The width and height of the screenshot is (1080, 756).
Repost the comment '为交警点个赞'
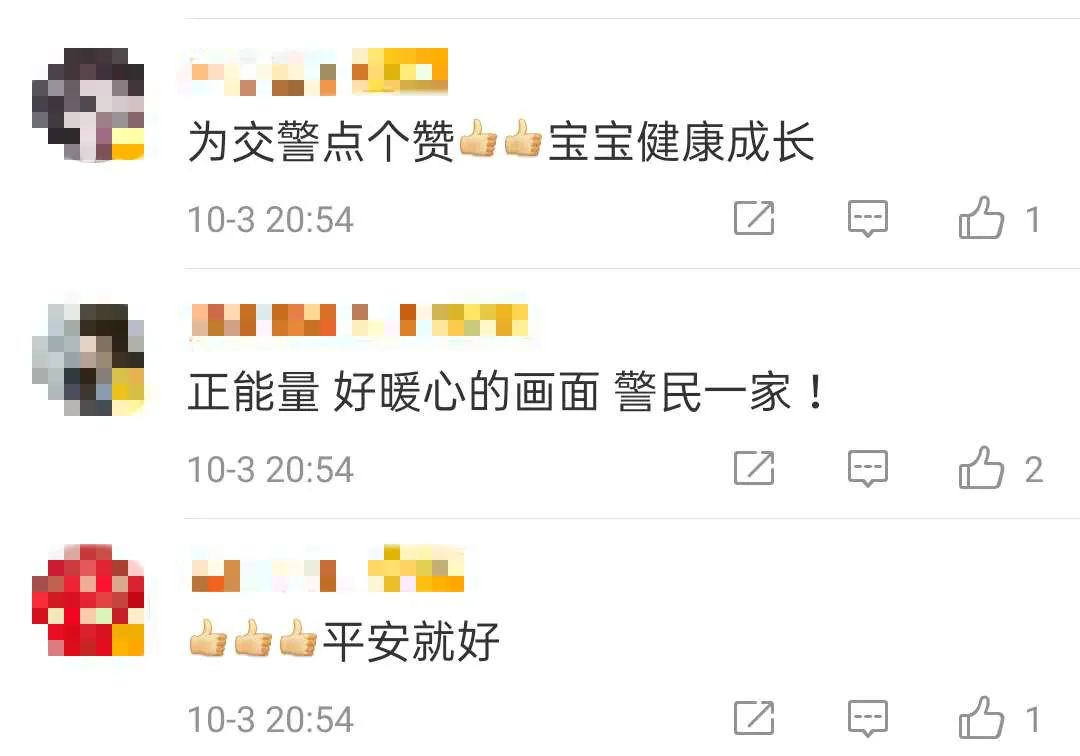tap(754, 218)
